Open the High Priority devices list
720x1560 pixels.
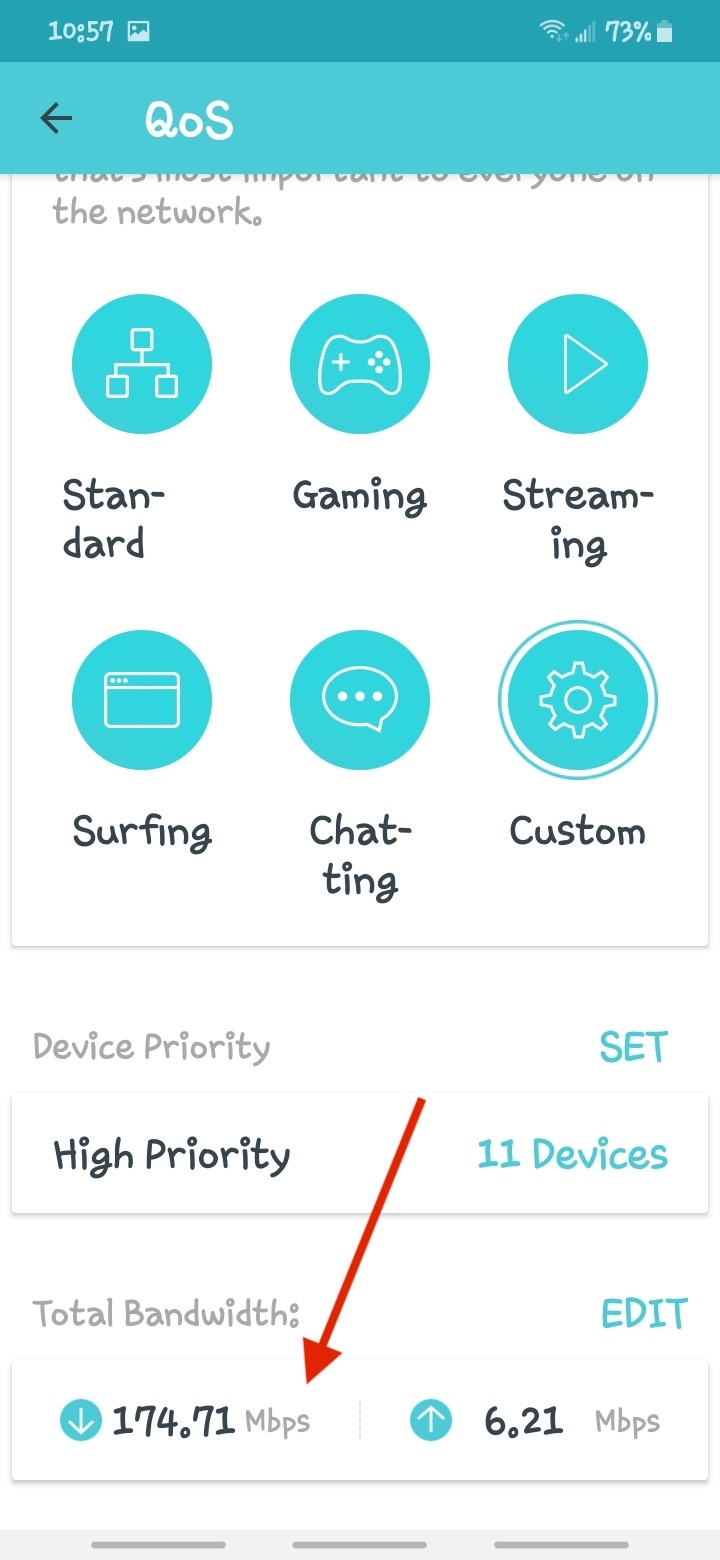(360, 1155)
